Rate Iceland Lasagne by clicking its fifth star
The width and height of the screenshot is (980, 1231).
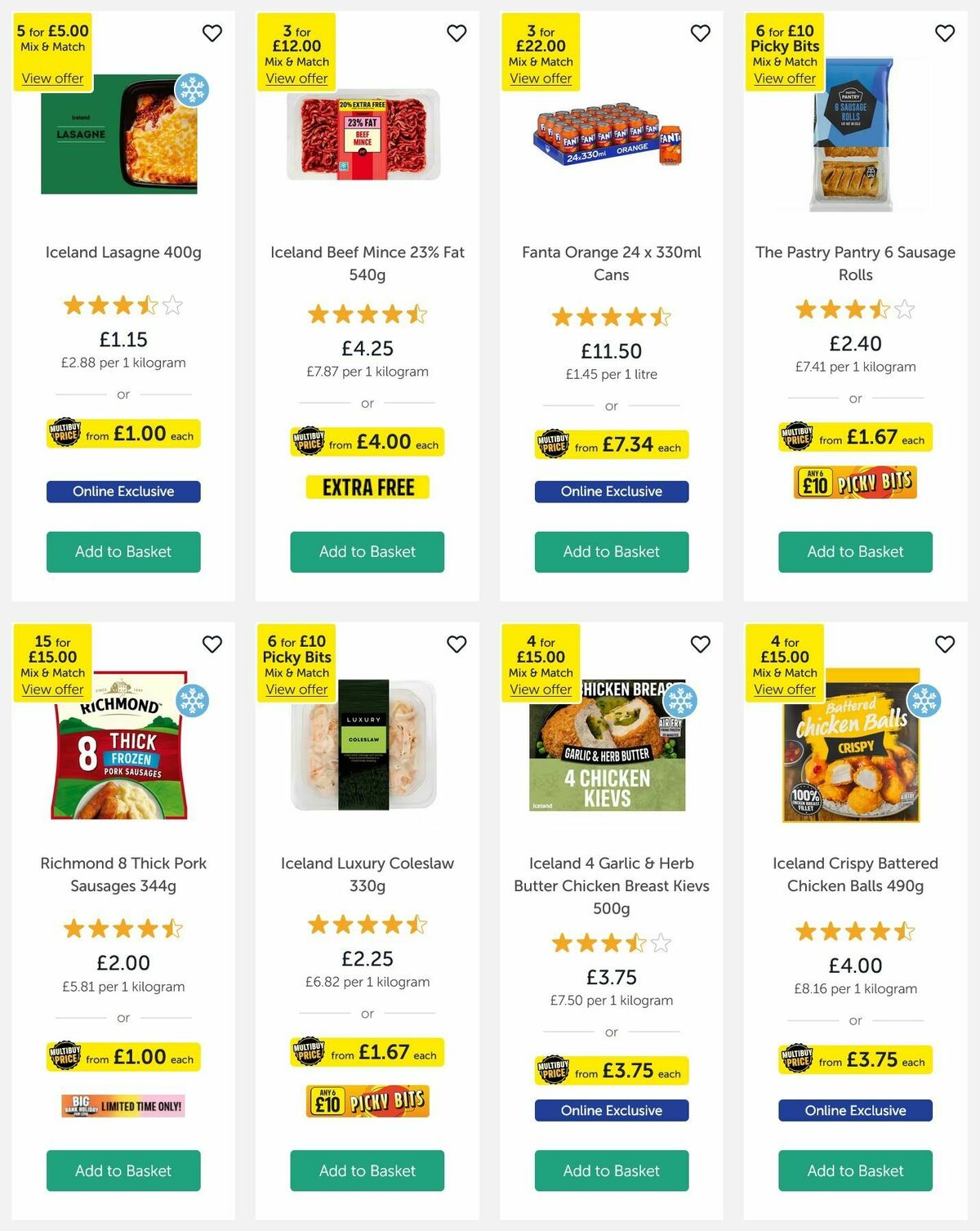coord(171,304)
